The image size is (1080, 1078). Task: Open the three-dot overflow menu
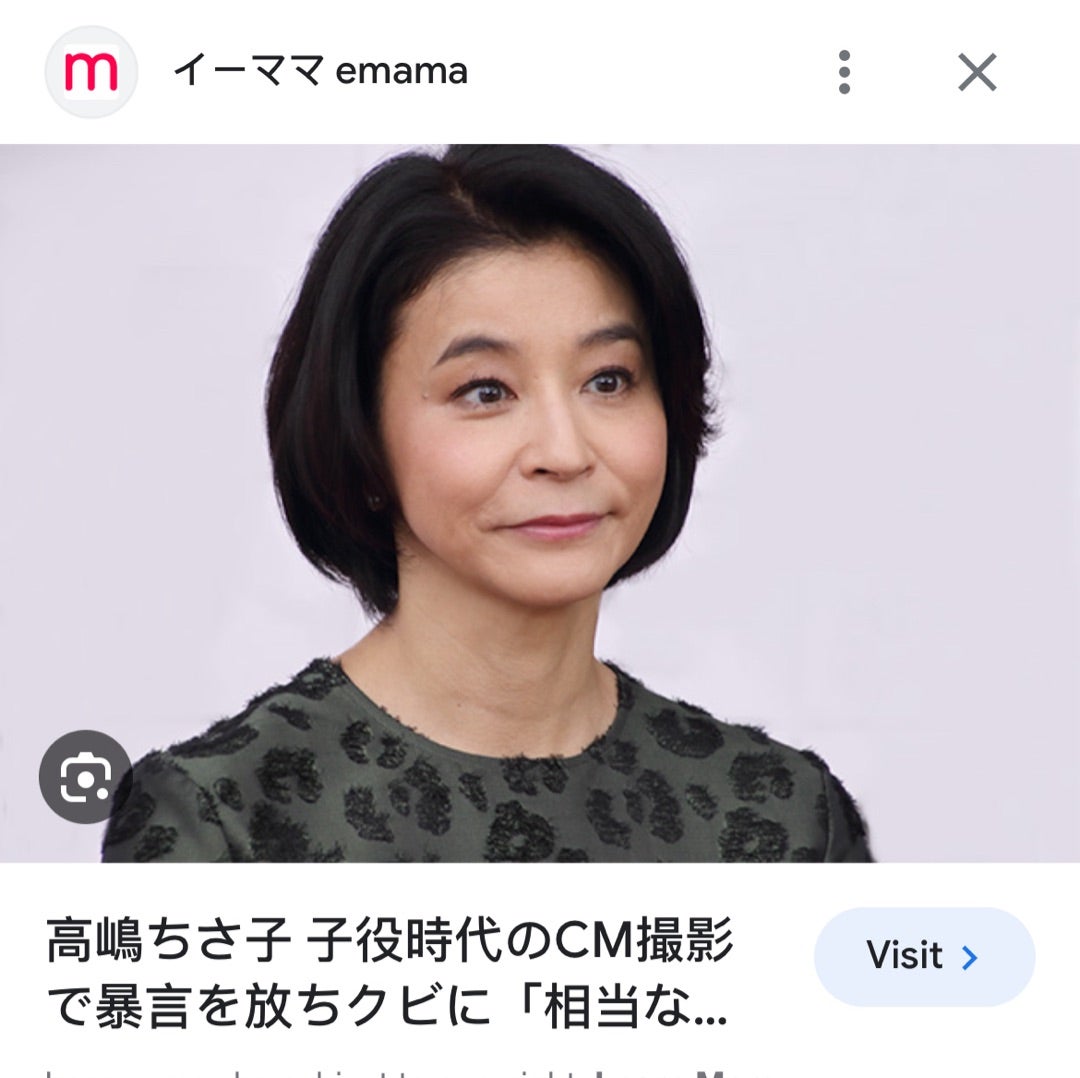[x=844, y=72]
